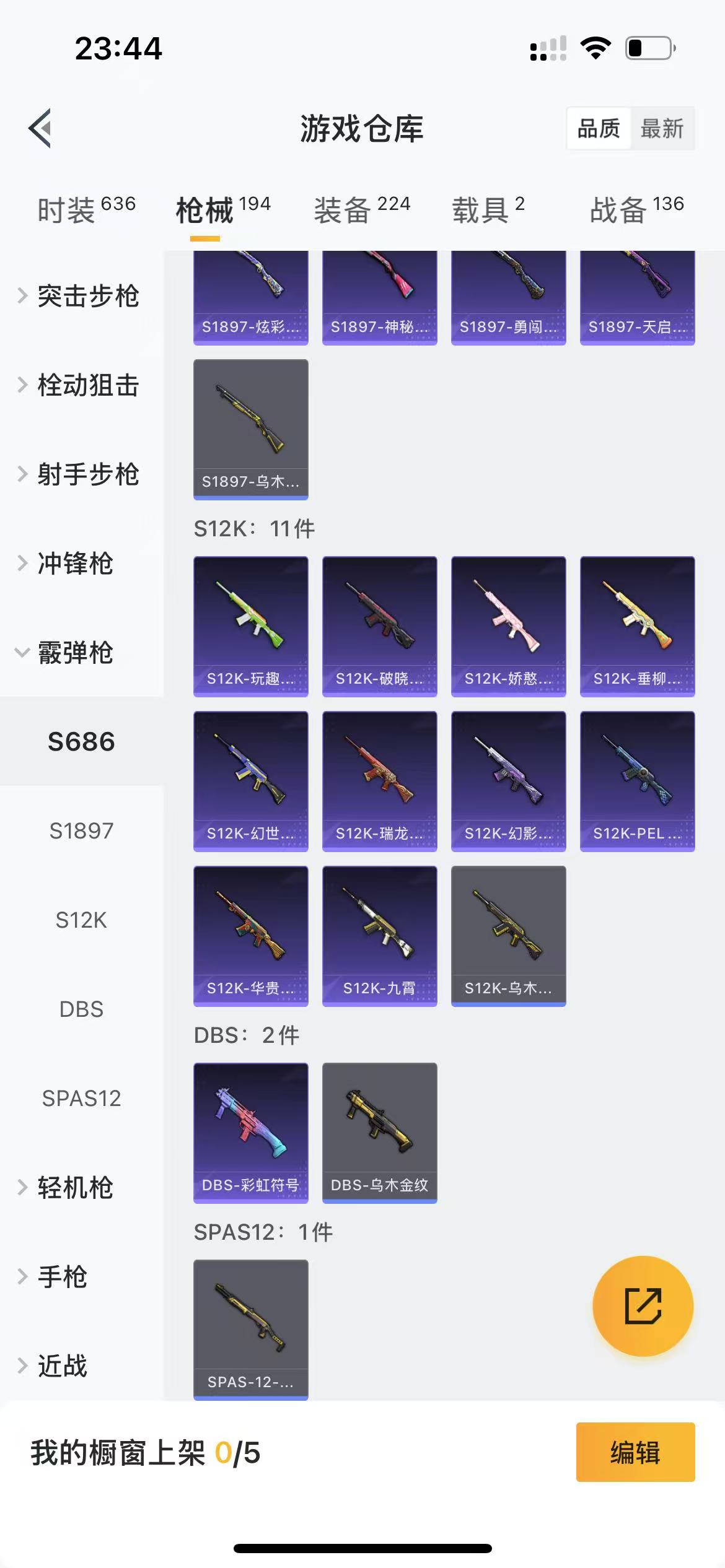This screenshot has width=725, height=1568.
Task: Jump to SPAS12 in the sidebar
Action: point(81,1099)
